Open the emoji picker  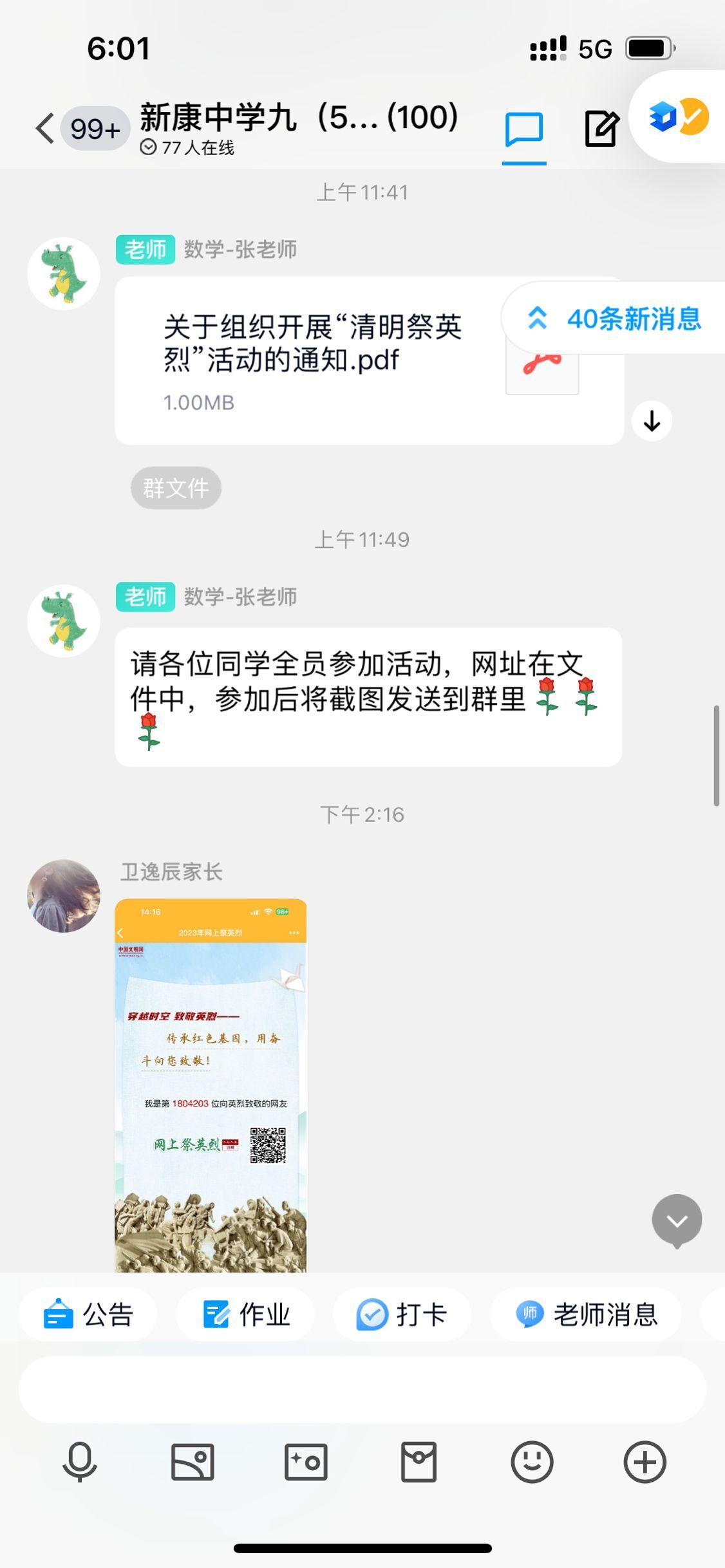(532, 1462)
